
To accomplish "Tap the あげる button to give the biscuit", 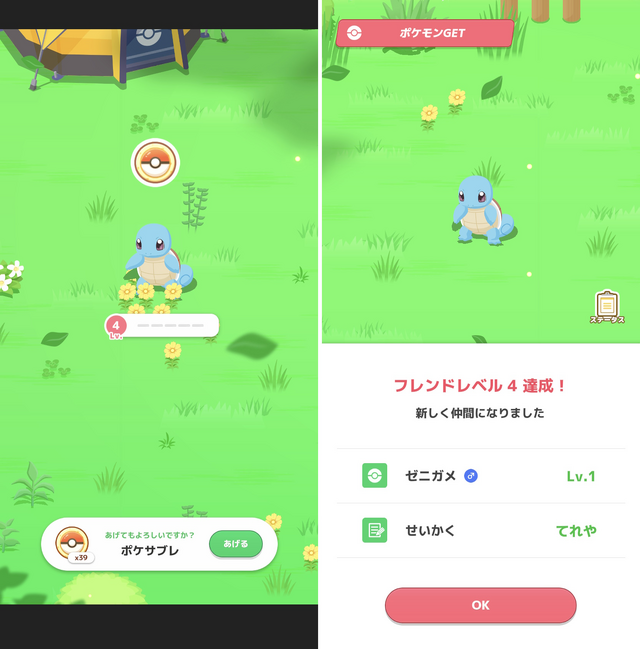I will coord(236,543).
